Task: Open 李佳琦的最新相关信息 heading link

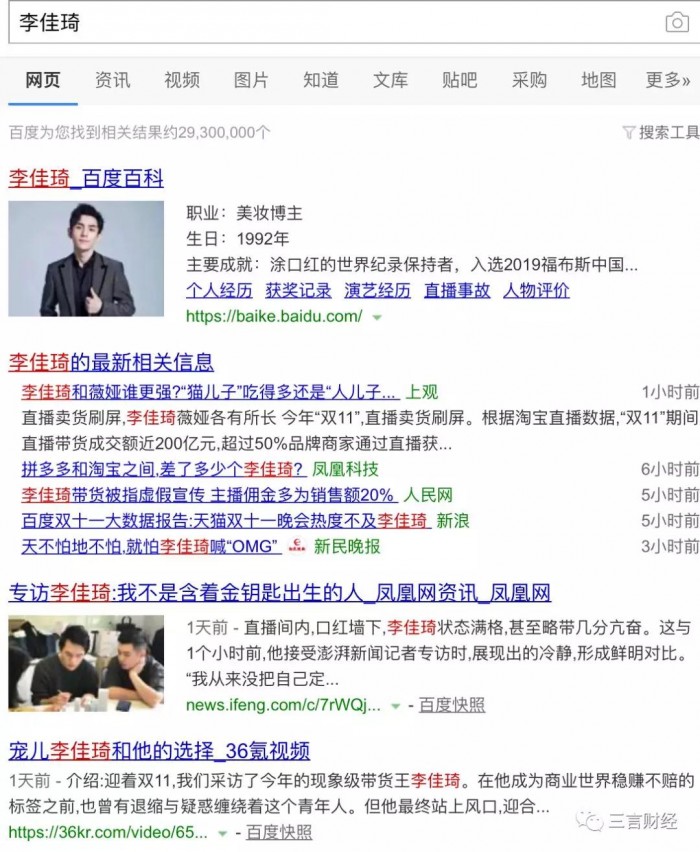Action: pos(111,362)
